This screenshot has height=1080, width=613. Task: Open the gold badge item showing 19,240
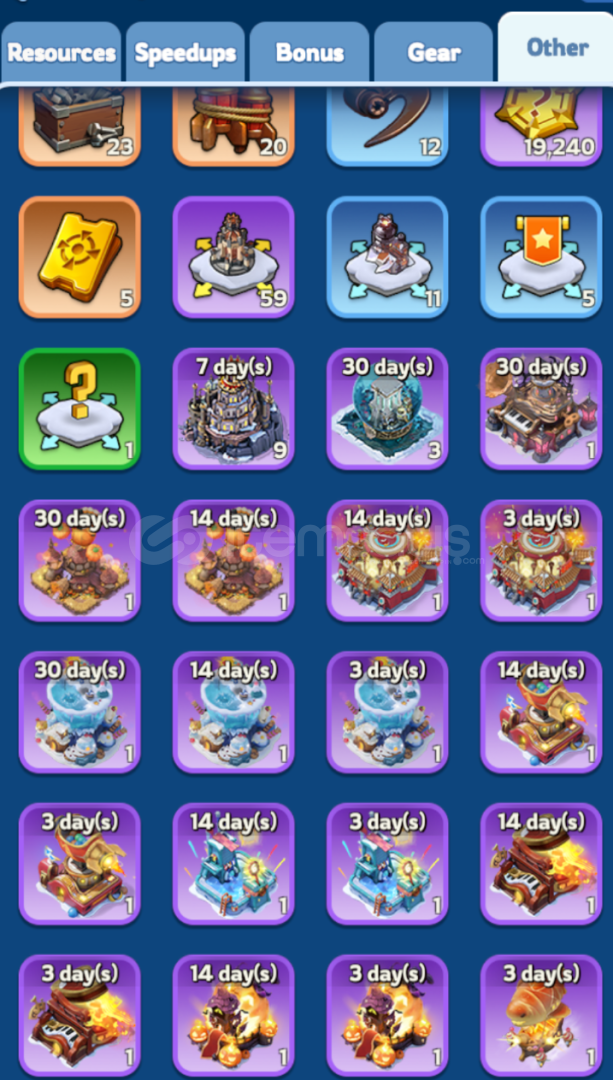click(541, 127)
